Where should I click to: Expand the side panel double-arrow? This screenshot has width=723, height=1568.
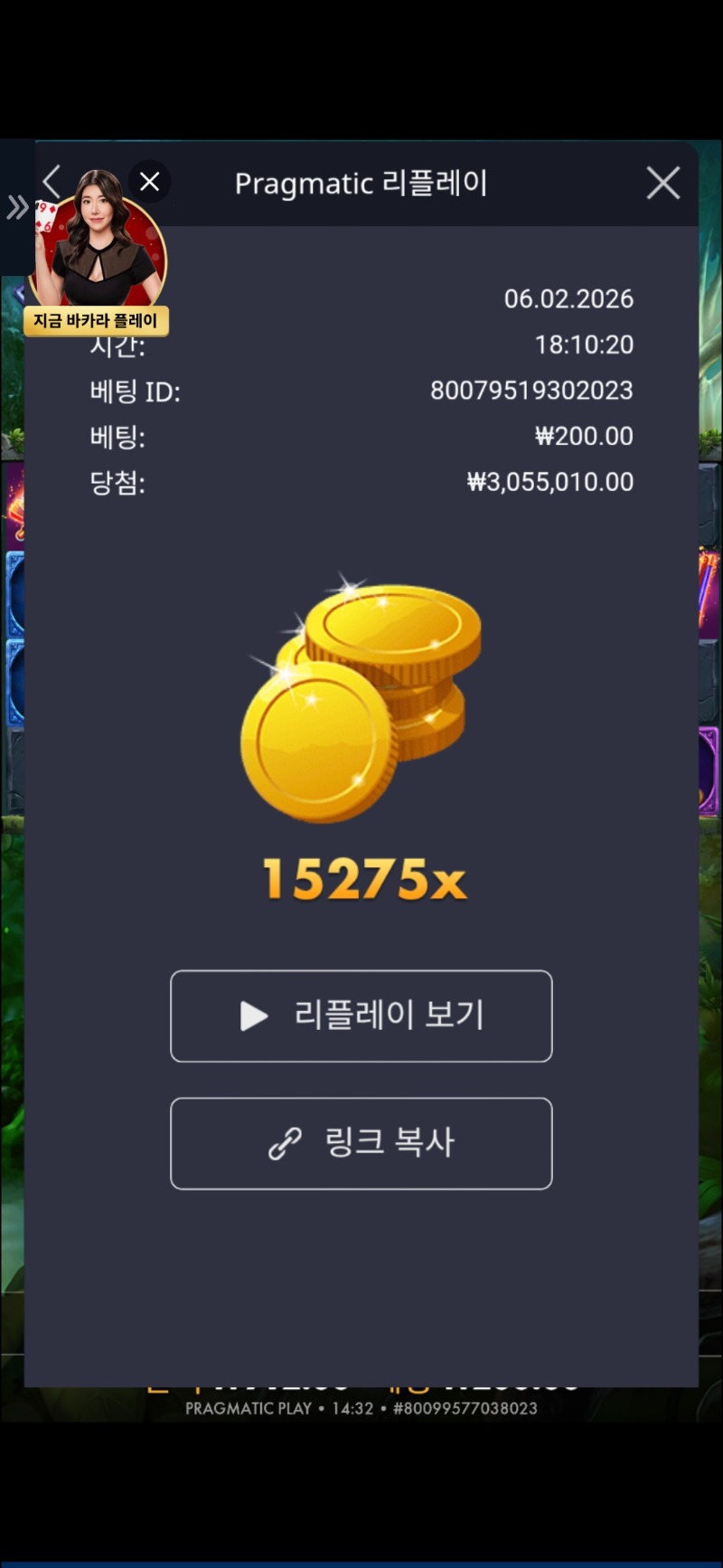pyautogui.click(x=16, y=207)
